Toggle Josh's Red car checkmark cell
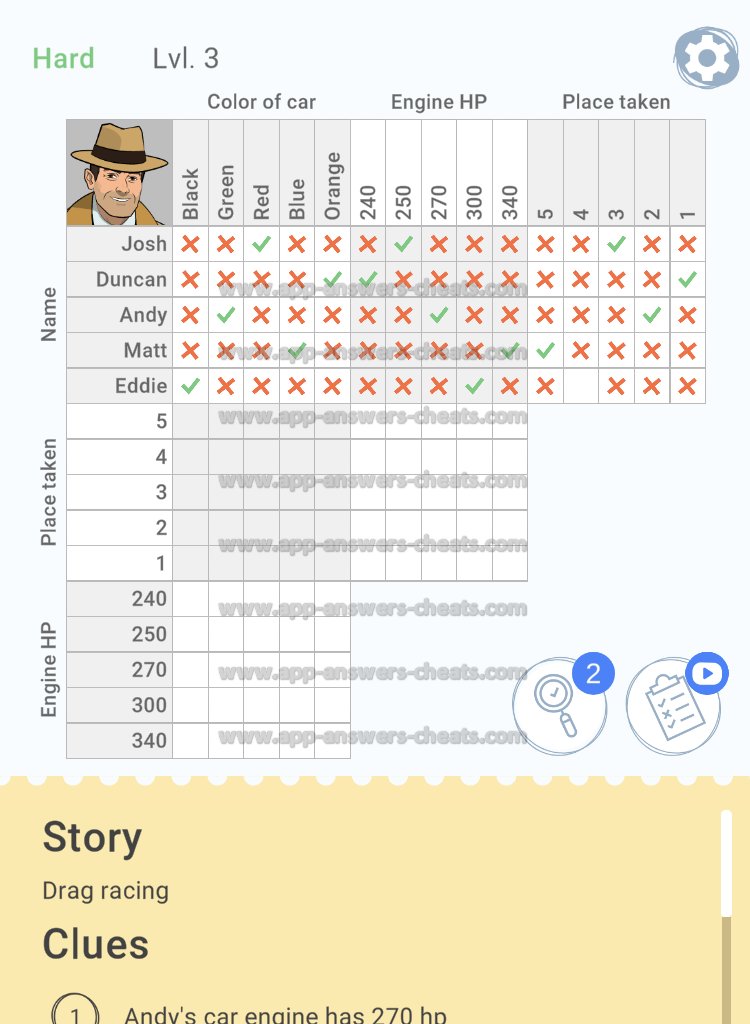The width and height of the screenshot is (750, 1024). [x=261, y=244]
